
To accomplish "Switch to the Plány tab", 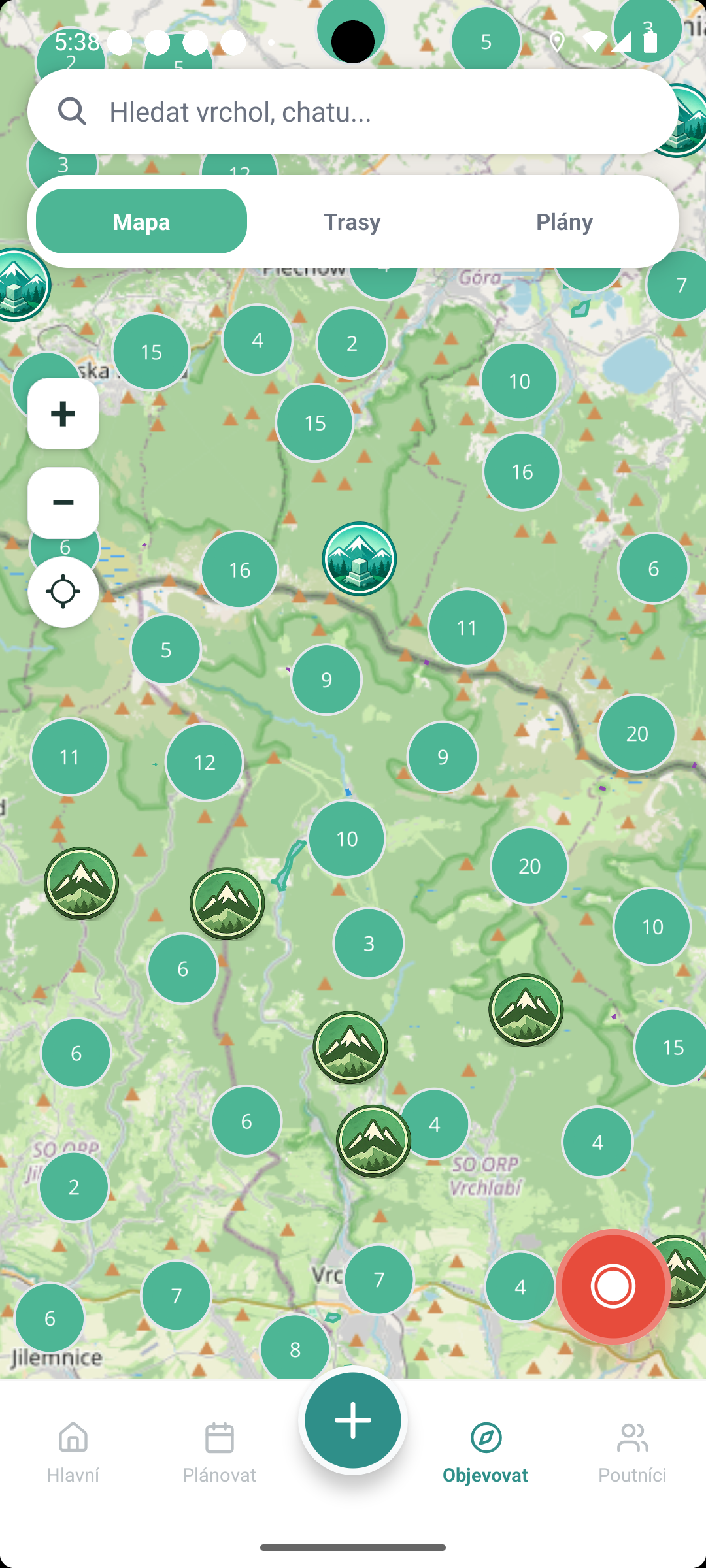I will click(x=564, y=221).
